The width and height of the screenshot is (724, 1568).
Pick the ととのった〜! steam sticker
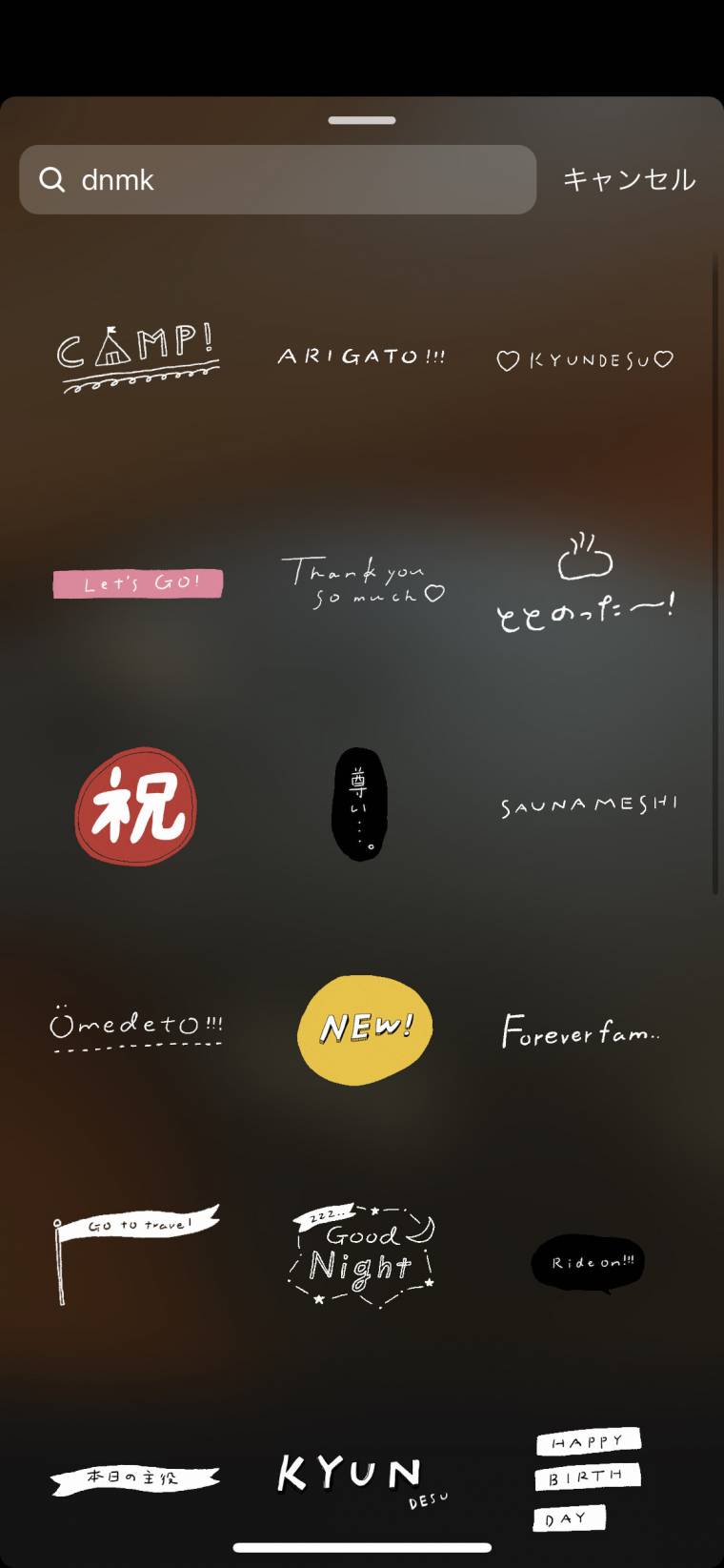point(585,581)
